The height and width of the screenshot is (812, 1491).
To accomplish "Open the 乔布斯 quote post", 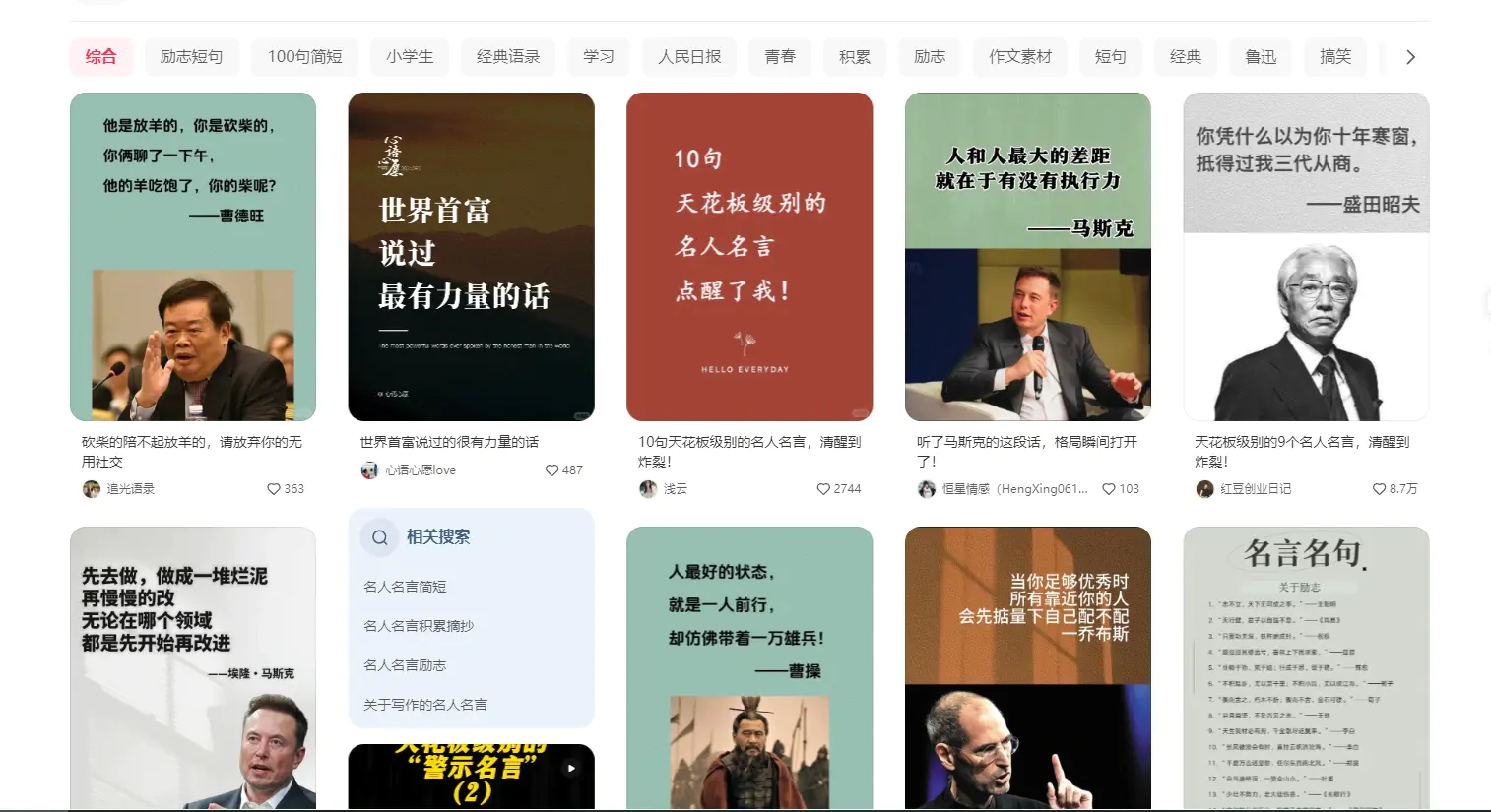I will [1027, 669].
